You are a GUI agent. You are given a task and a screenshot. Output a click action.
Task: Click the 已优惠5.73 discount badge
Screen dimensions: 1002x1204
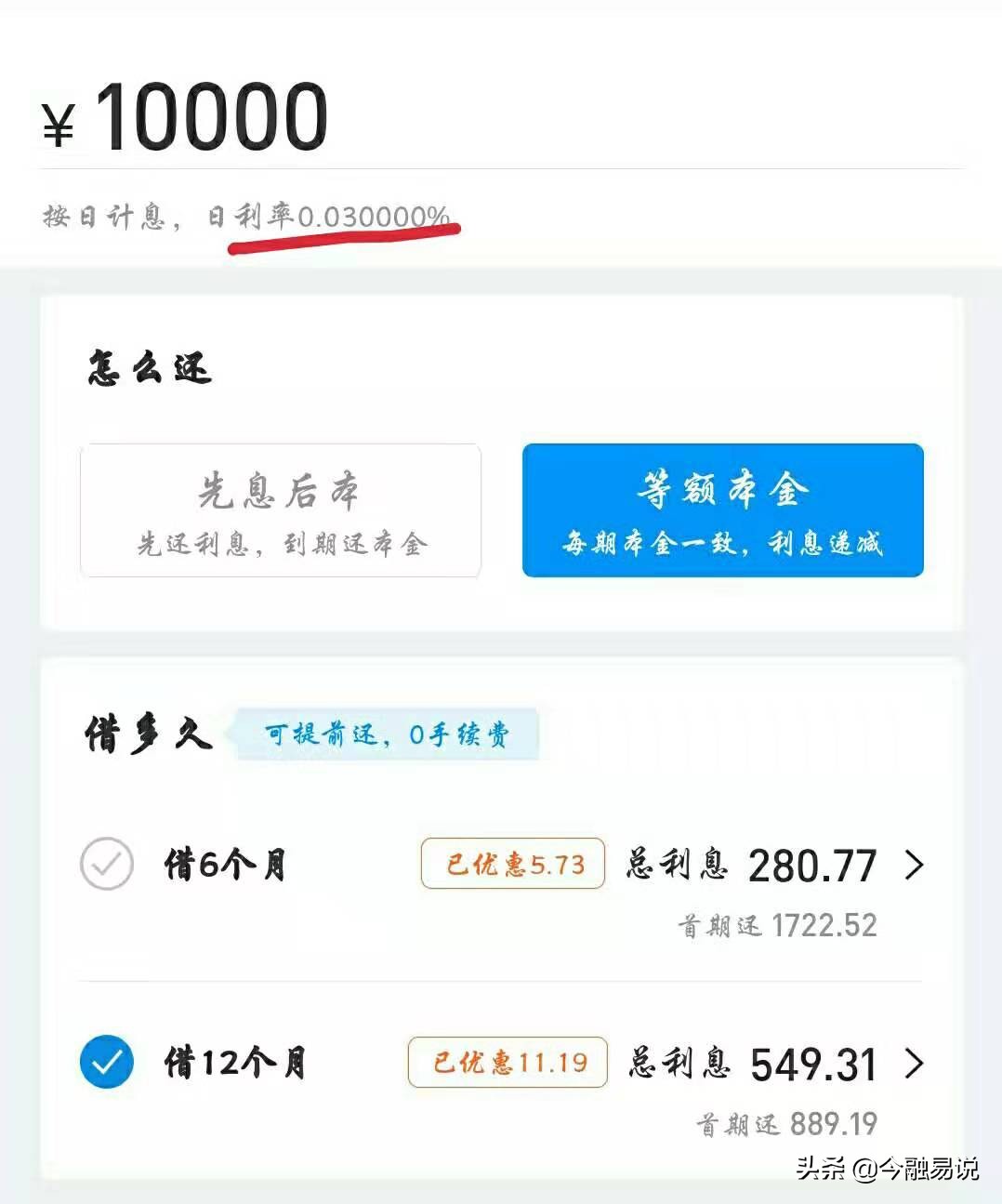[512, 865]
